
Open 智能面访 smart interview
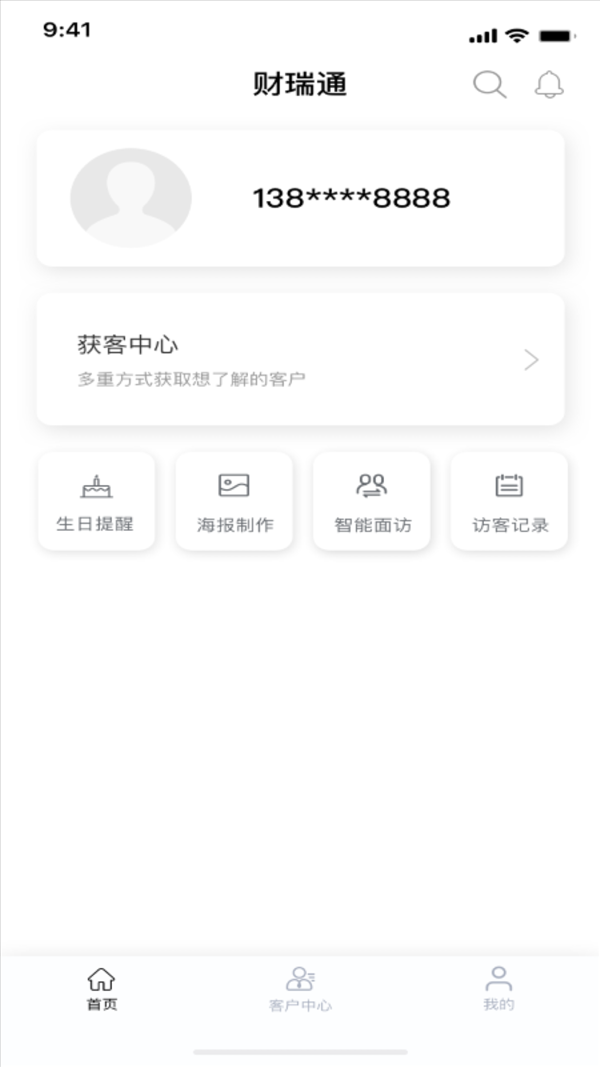coord(372,501)
